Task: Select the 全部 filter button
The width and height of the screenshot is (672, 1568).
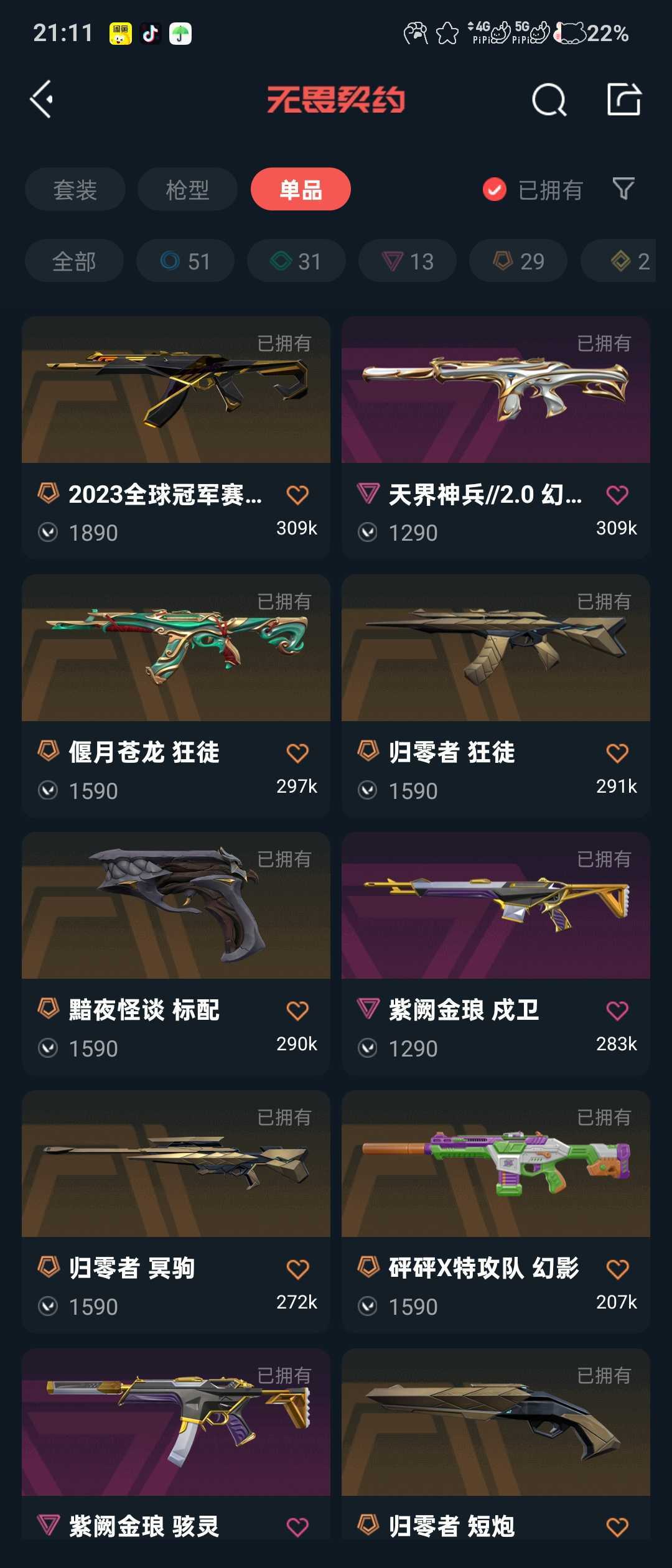Action: click(x=74, y=261)
